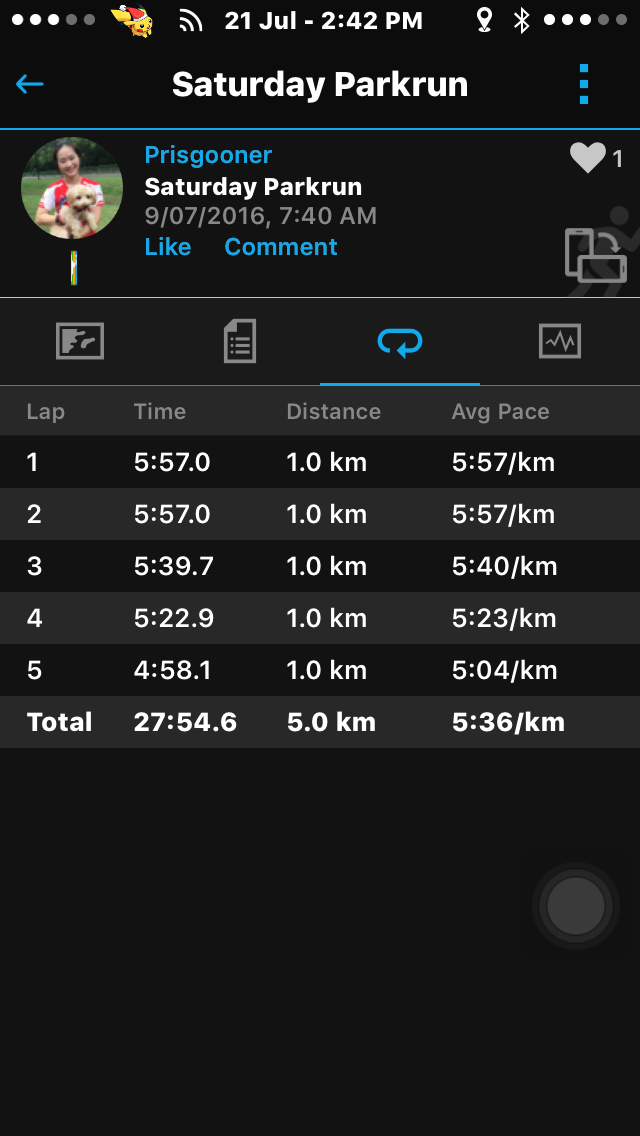Viewport: 640px width, 1136px height.
Task: Switch to the stats details tab
Action: [240, 342]
